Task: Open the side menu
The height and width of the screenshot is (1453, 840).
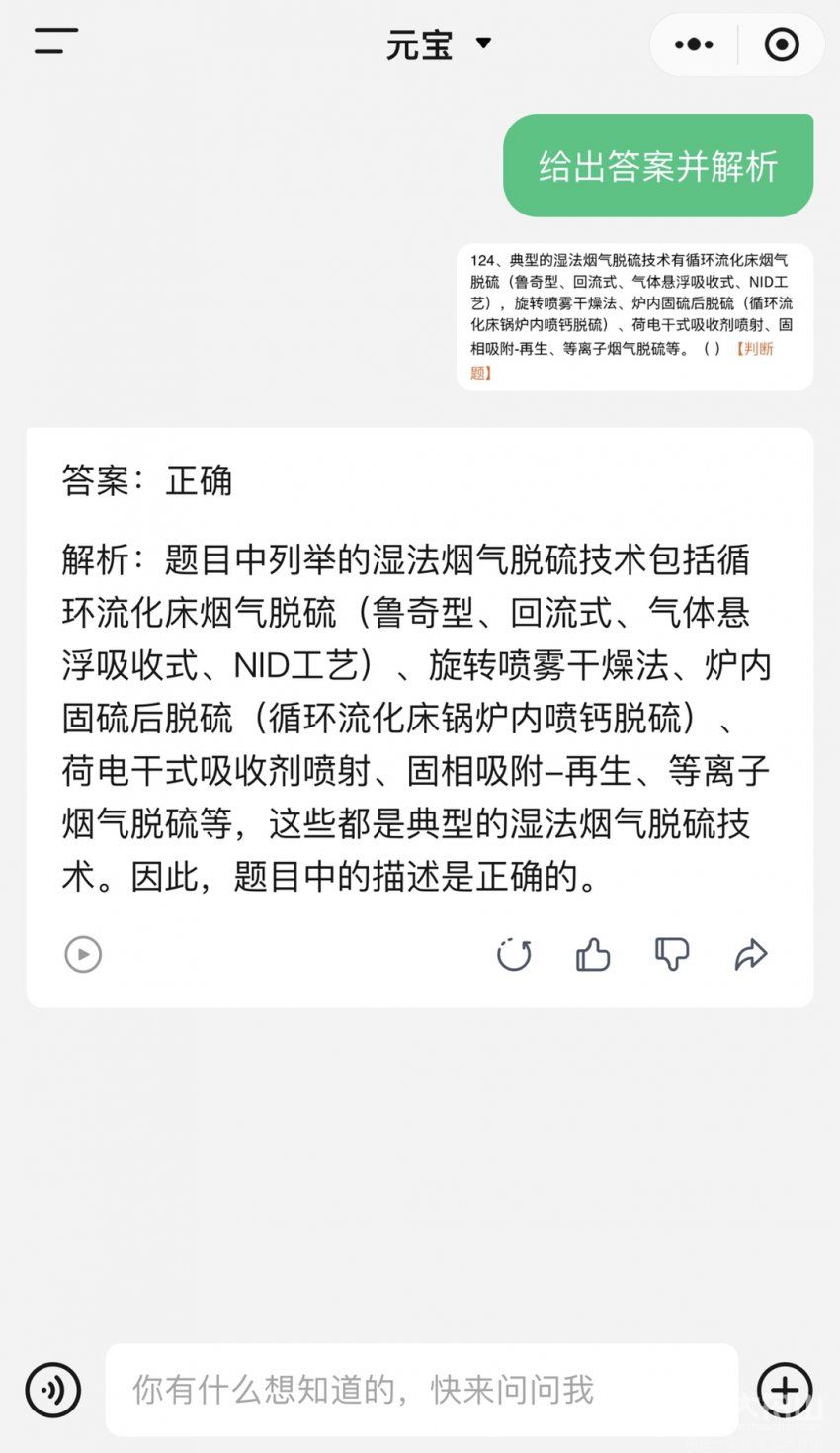Action: (x=56, y=42)
